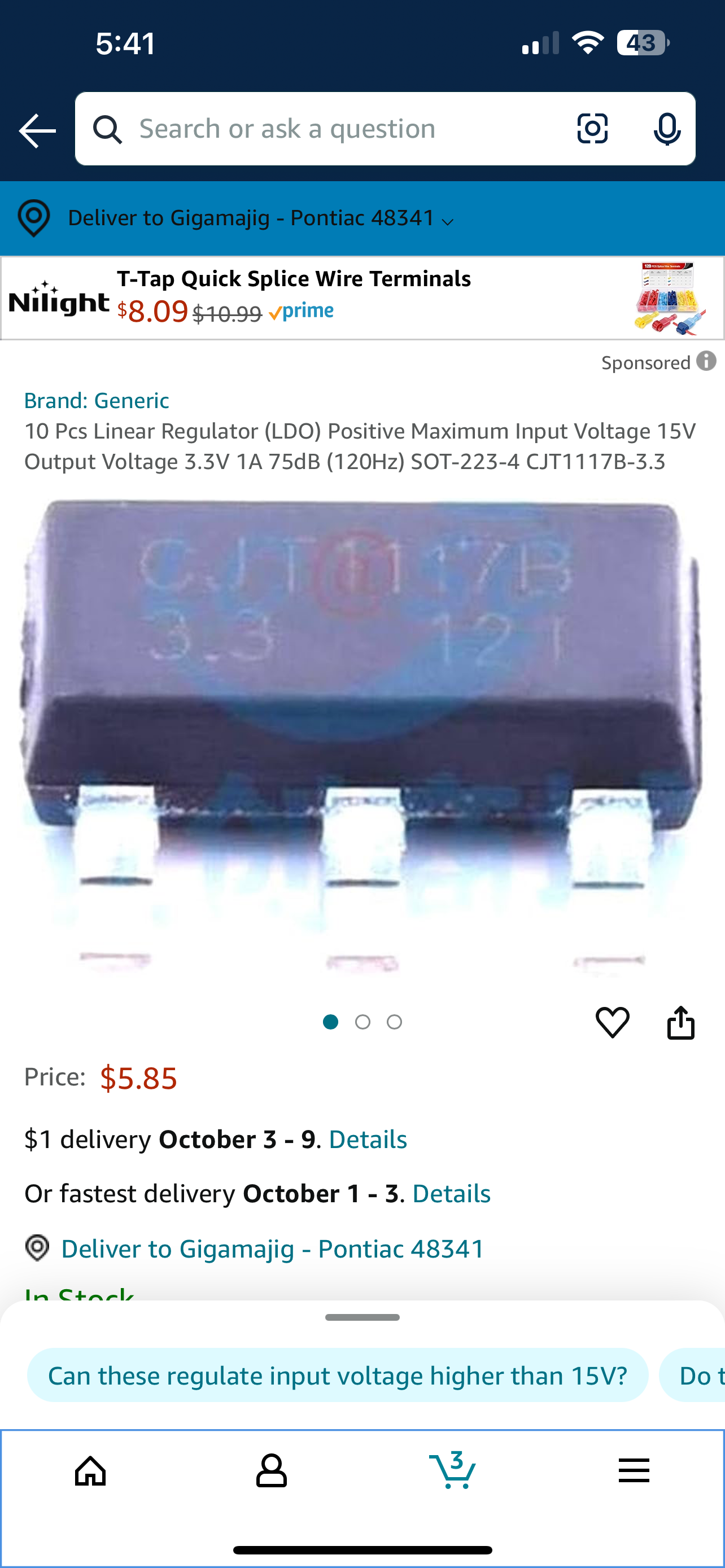Screen dimensions: 725x1568
Task: Open the hamburger menu tab
Action: tap(634, 1472)
